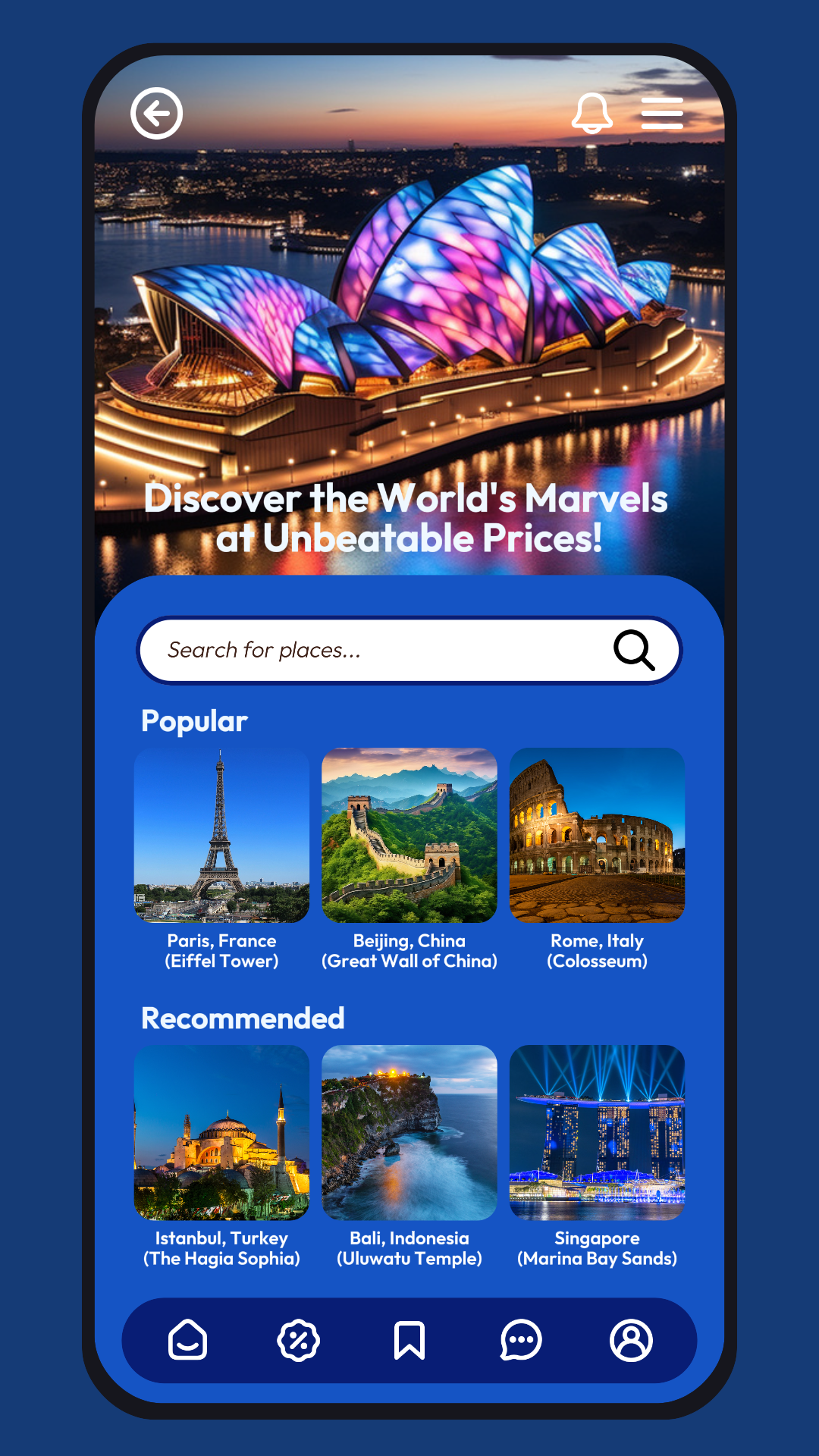The width and height of the screenshot is (819, 1456).
Task: Select the Singapore Marina Bay Sands card
Action: (x=597, y=1133)
